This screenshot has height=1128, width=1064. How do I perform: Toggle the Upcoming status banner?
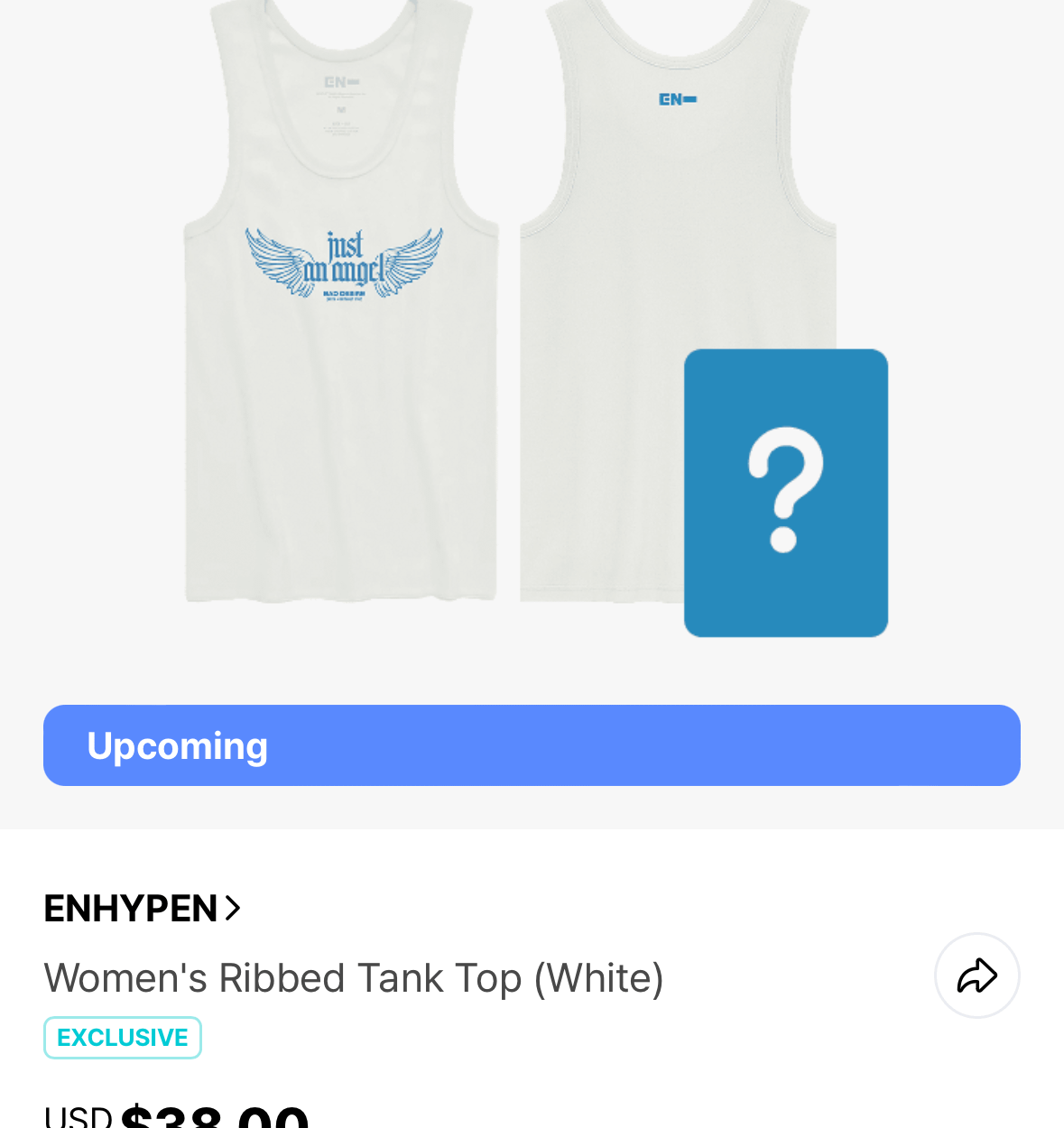(532, 744)
